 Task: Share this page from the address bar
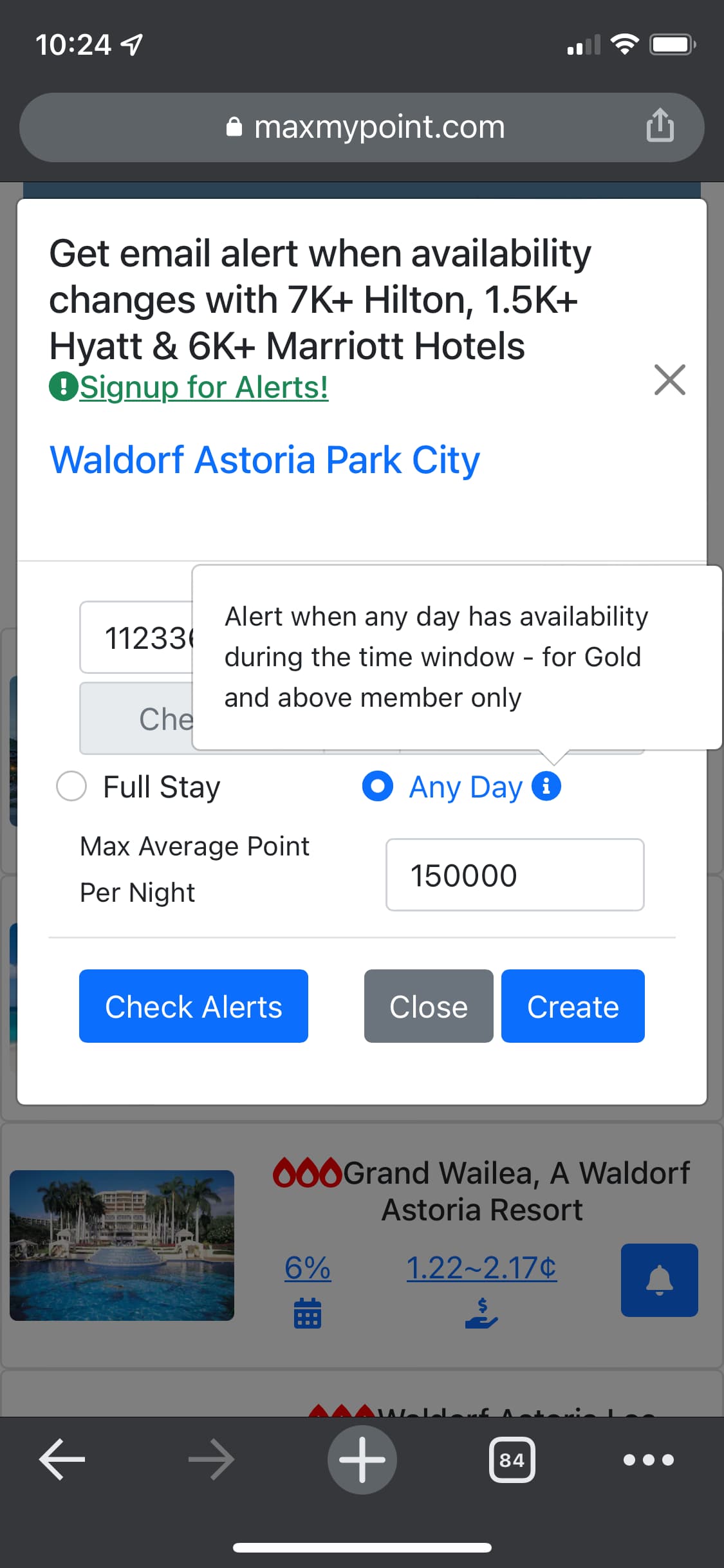point(660,126)
